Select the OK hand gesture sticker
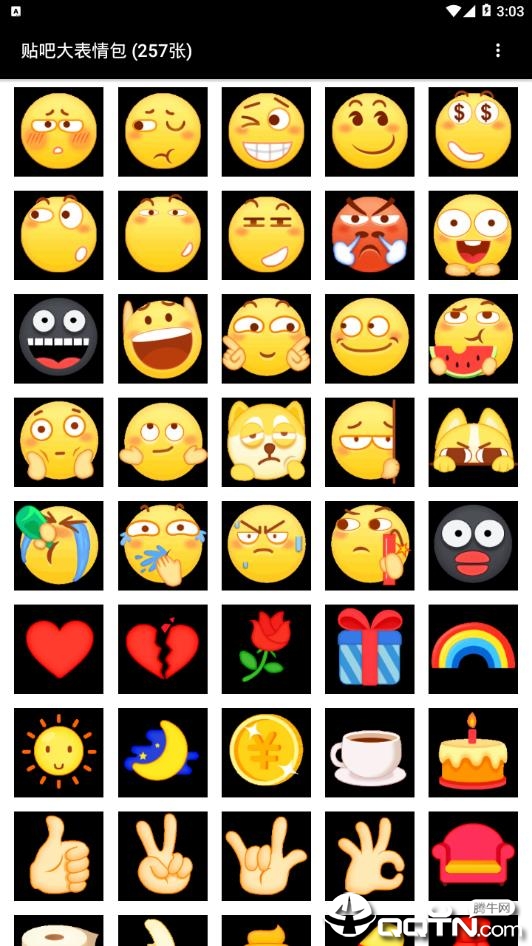 point(370,856)
